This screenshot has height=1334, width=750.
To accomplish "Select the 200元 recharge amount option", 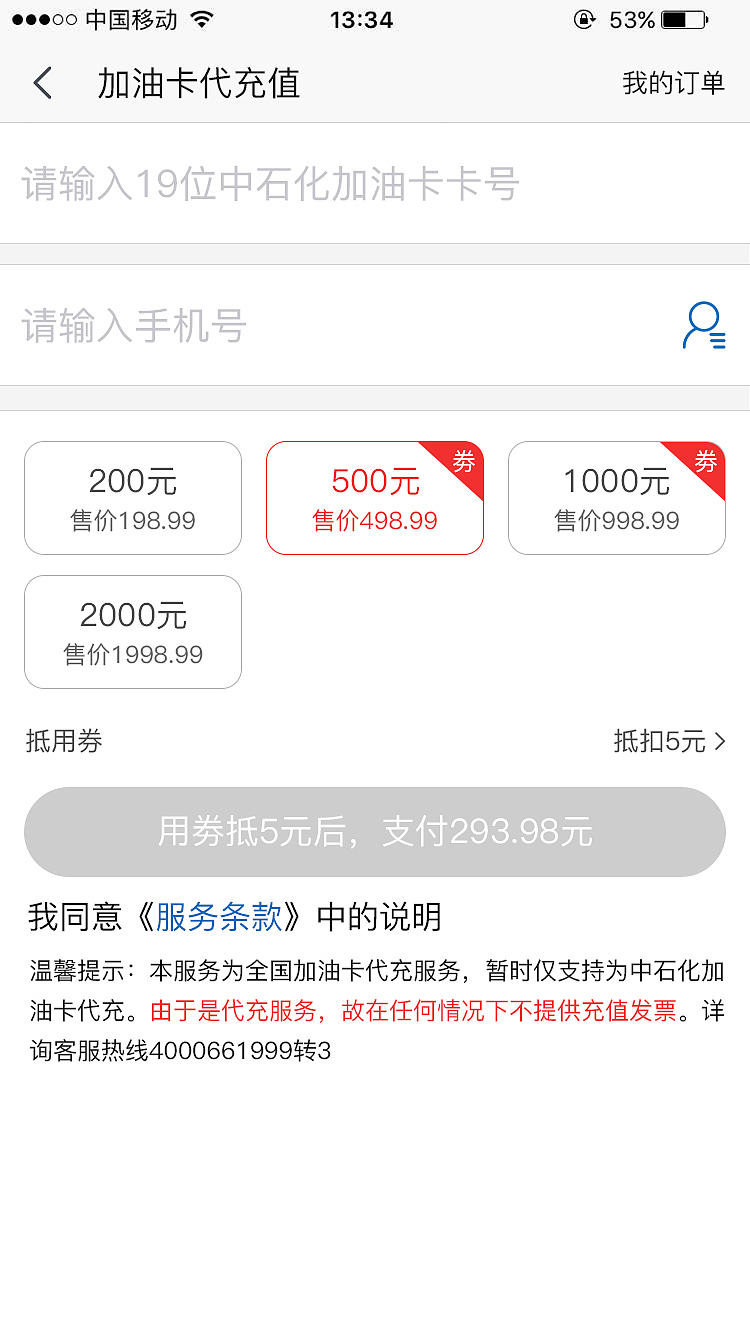I will [x=132, y=498].
